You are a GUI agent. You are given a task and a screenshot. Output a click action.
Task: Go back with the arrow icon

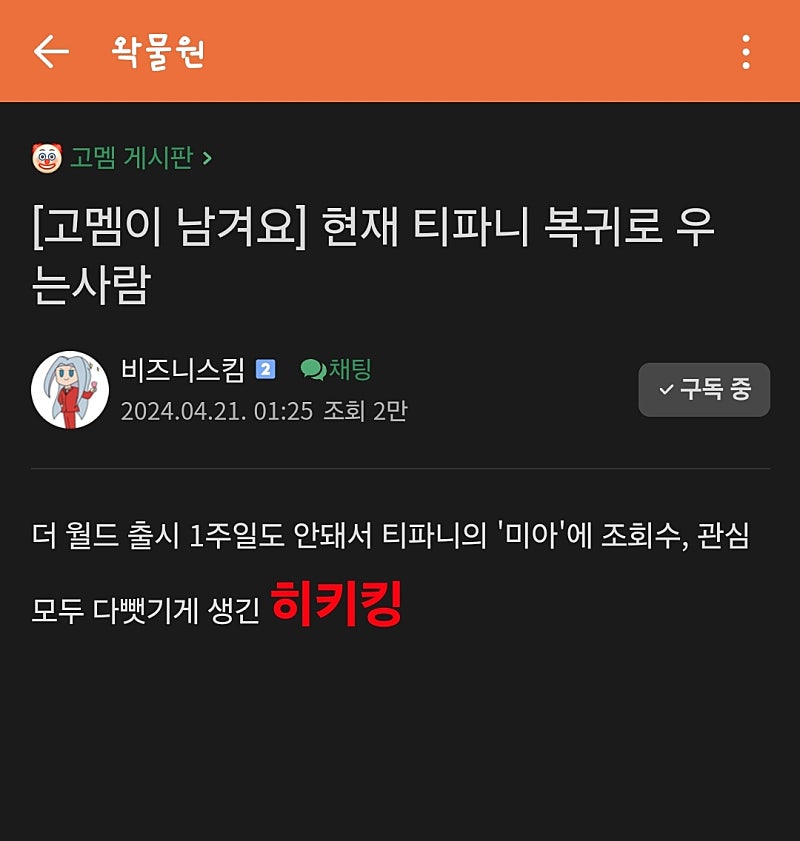coord(51,52)
